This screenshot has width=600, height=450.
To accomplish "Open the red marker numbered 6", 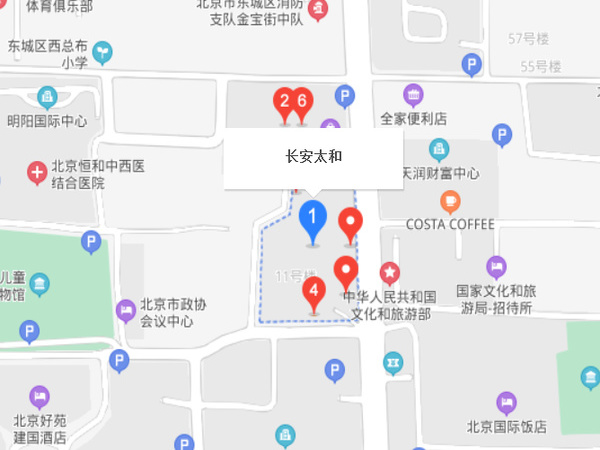I will (x=302, y=101).
